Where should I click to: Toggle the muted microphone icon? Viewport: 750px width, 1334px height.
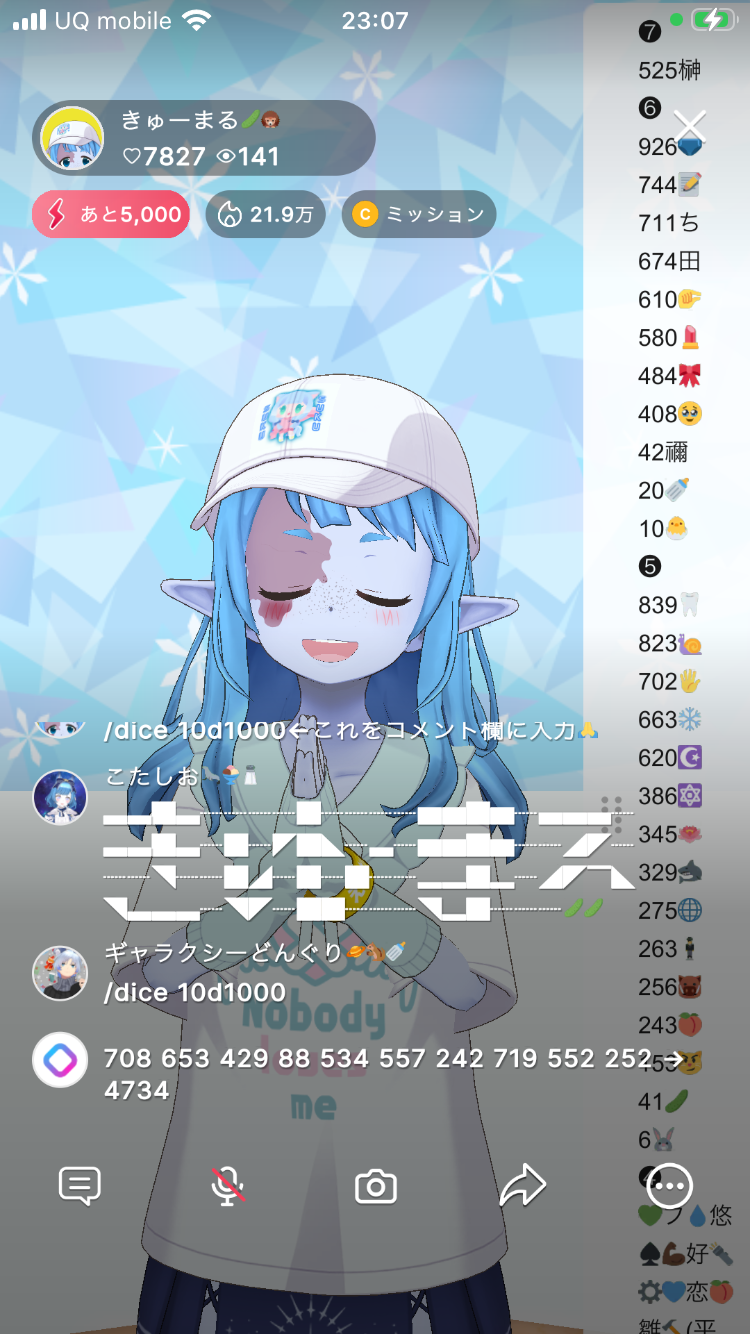pos(228,1186)
